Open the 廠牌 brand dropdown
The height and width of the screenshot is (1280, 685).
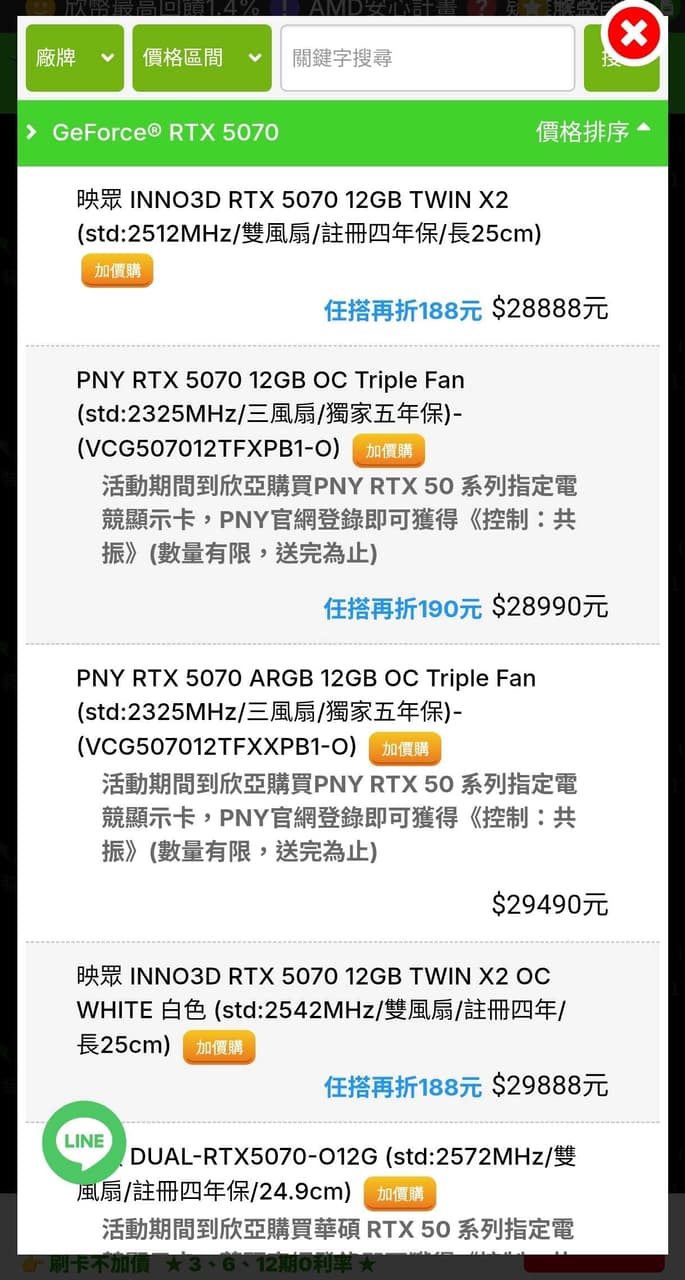75,58
